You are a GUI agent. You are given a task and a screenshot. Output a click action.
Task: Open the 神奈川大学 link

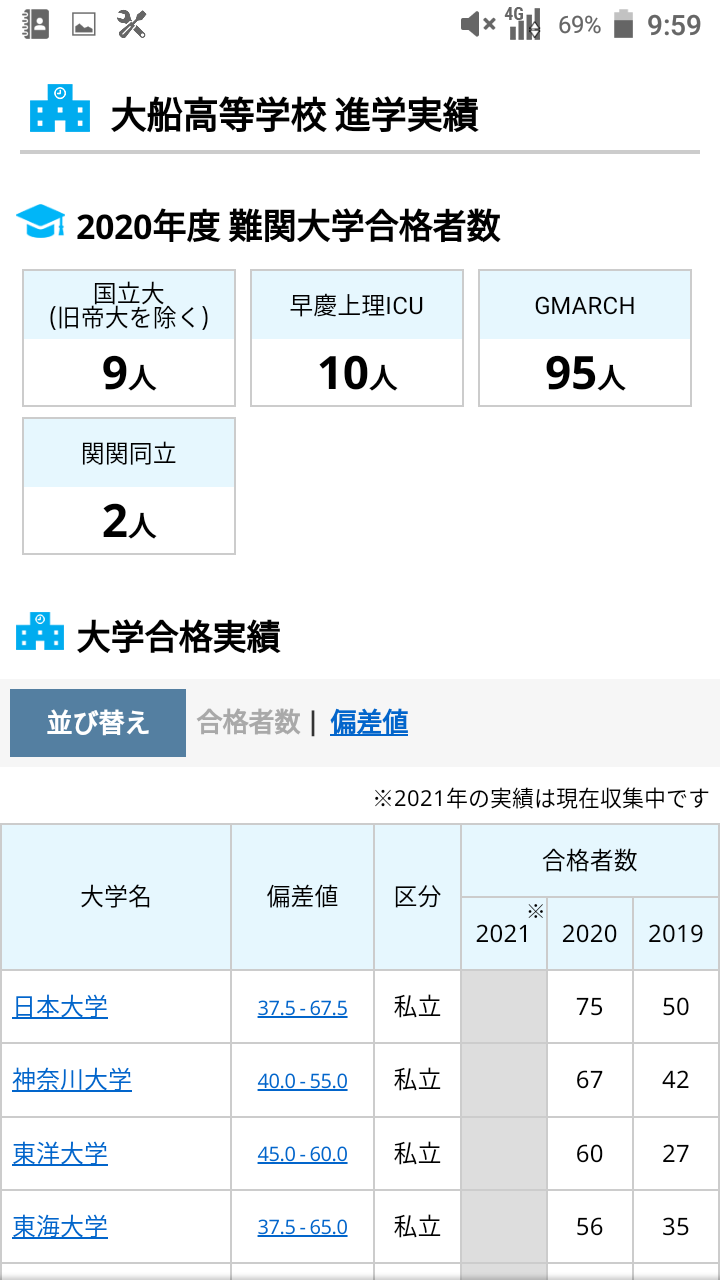(72, 1080)
